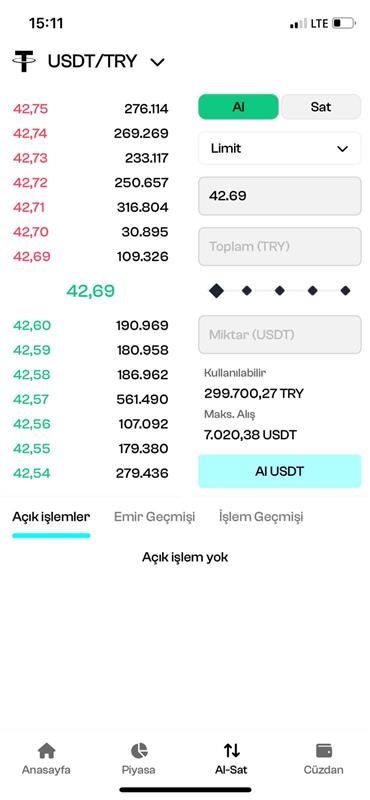Open the Açık işlemler tab
The width and height of the screenshot is (370, 800).
51,517
